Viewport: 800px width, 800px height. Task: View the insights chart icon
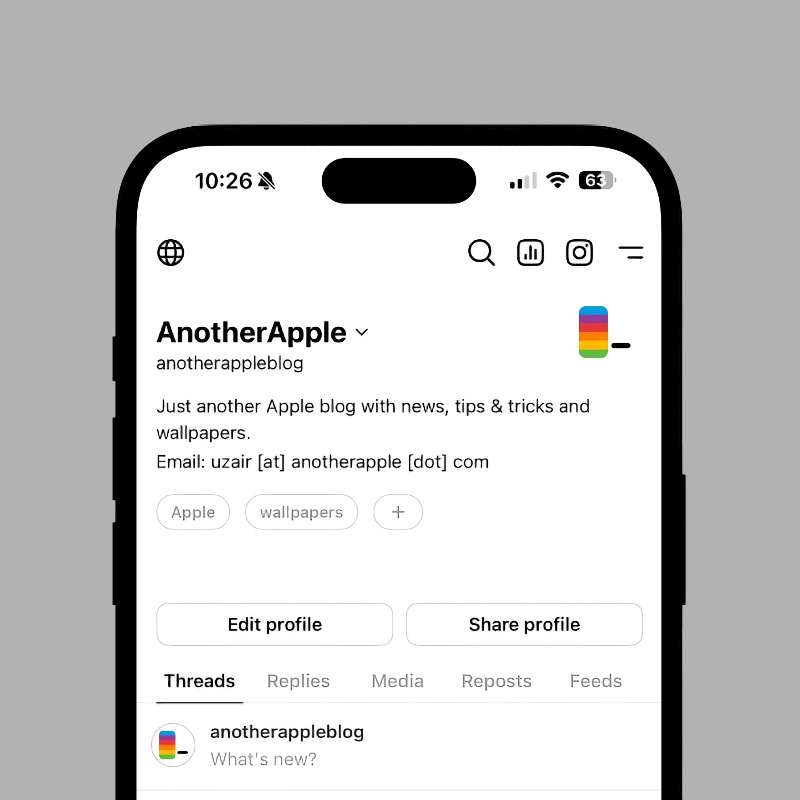530,253
